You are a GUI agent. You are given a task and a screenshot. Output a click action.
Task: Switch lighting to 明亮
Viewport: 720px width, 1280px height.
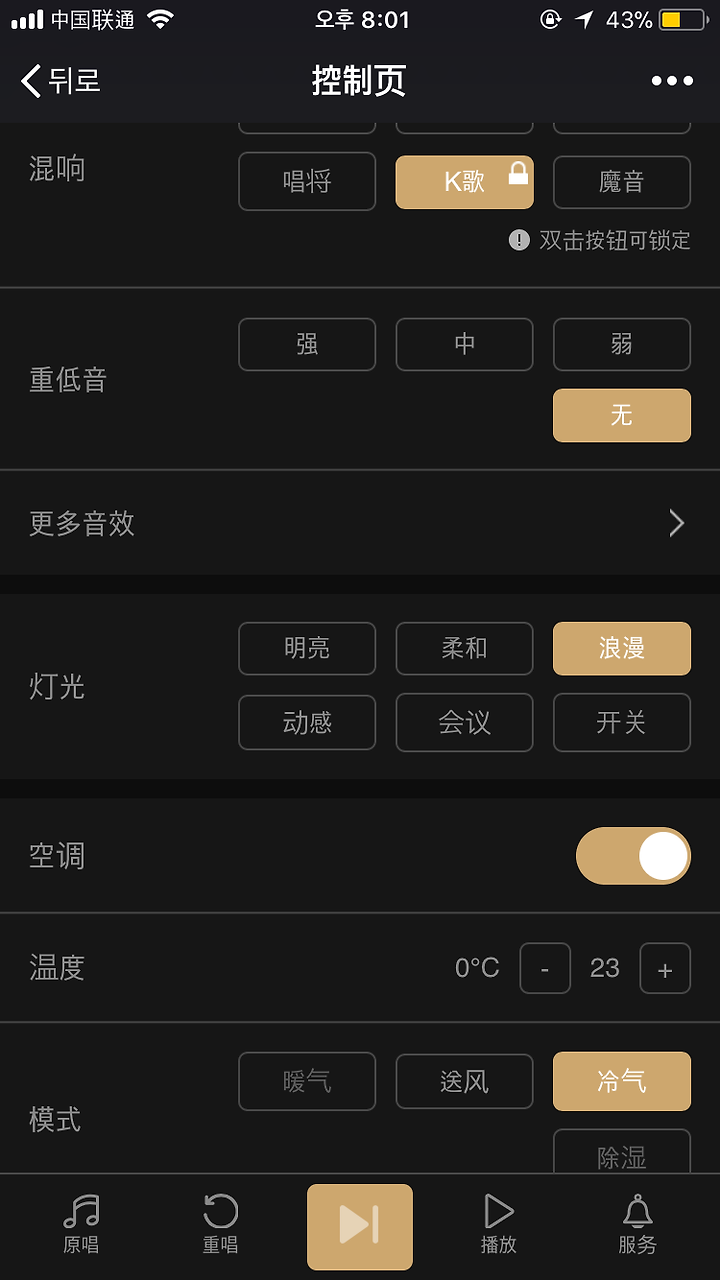click(x=307, y=648)
